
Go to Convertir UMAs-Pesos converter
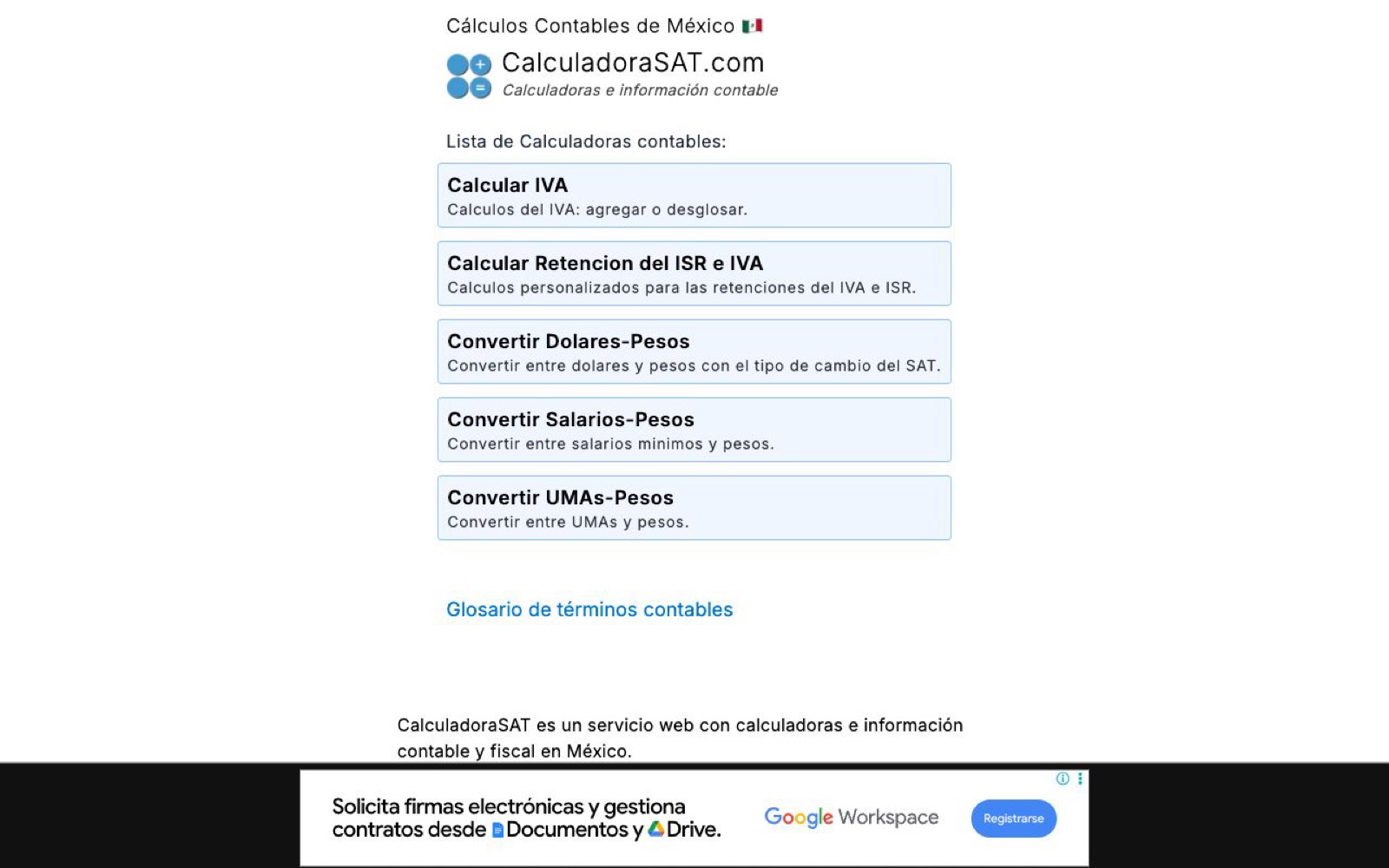tap(694, 508)
